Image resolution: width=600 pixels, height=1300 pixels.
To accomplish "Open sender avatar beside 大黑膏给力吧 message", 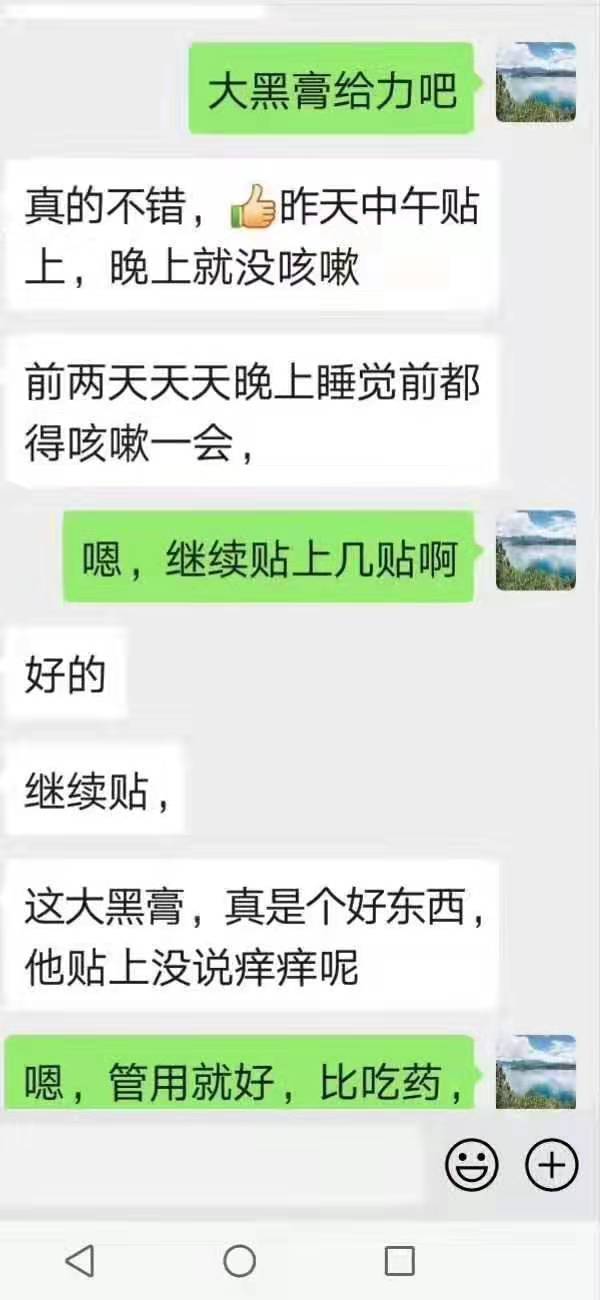I will click(536, 82).
